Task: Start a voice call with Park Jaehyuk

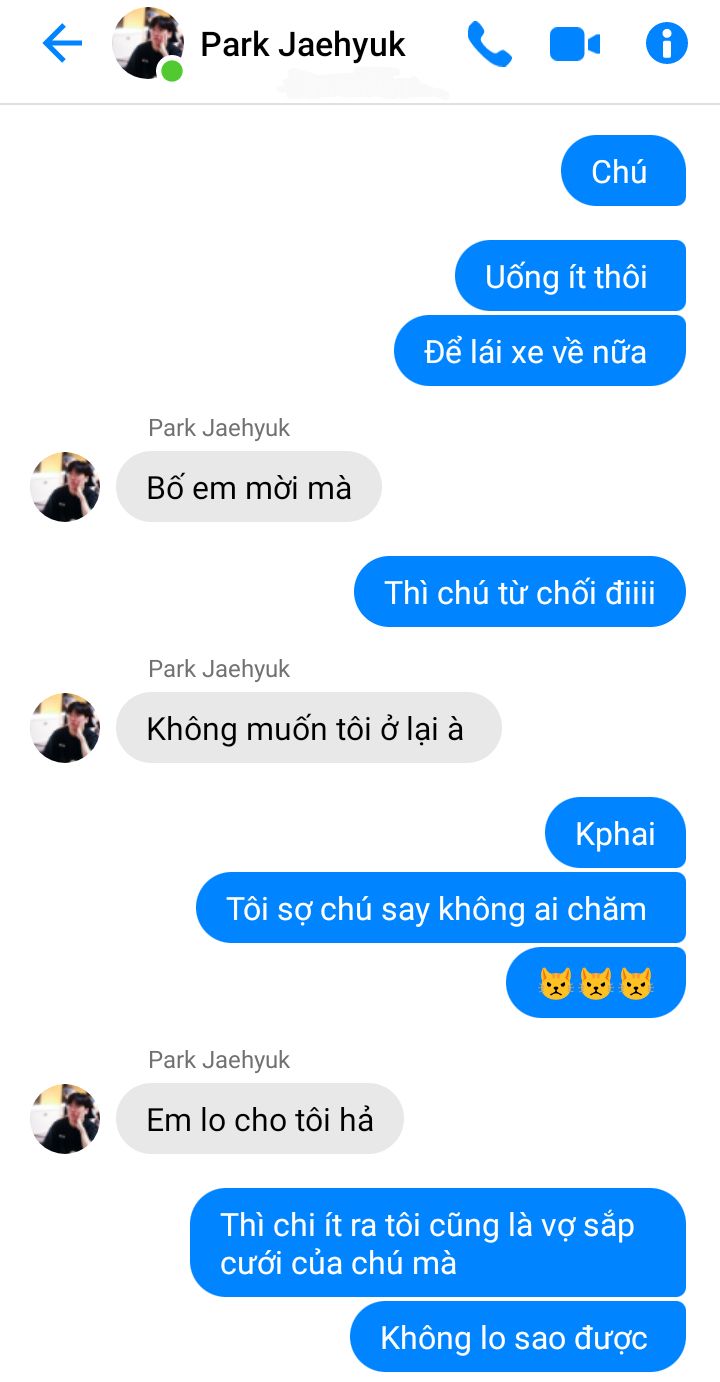Action: click(489, 45)
